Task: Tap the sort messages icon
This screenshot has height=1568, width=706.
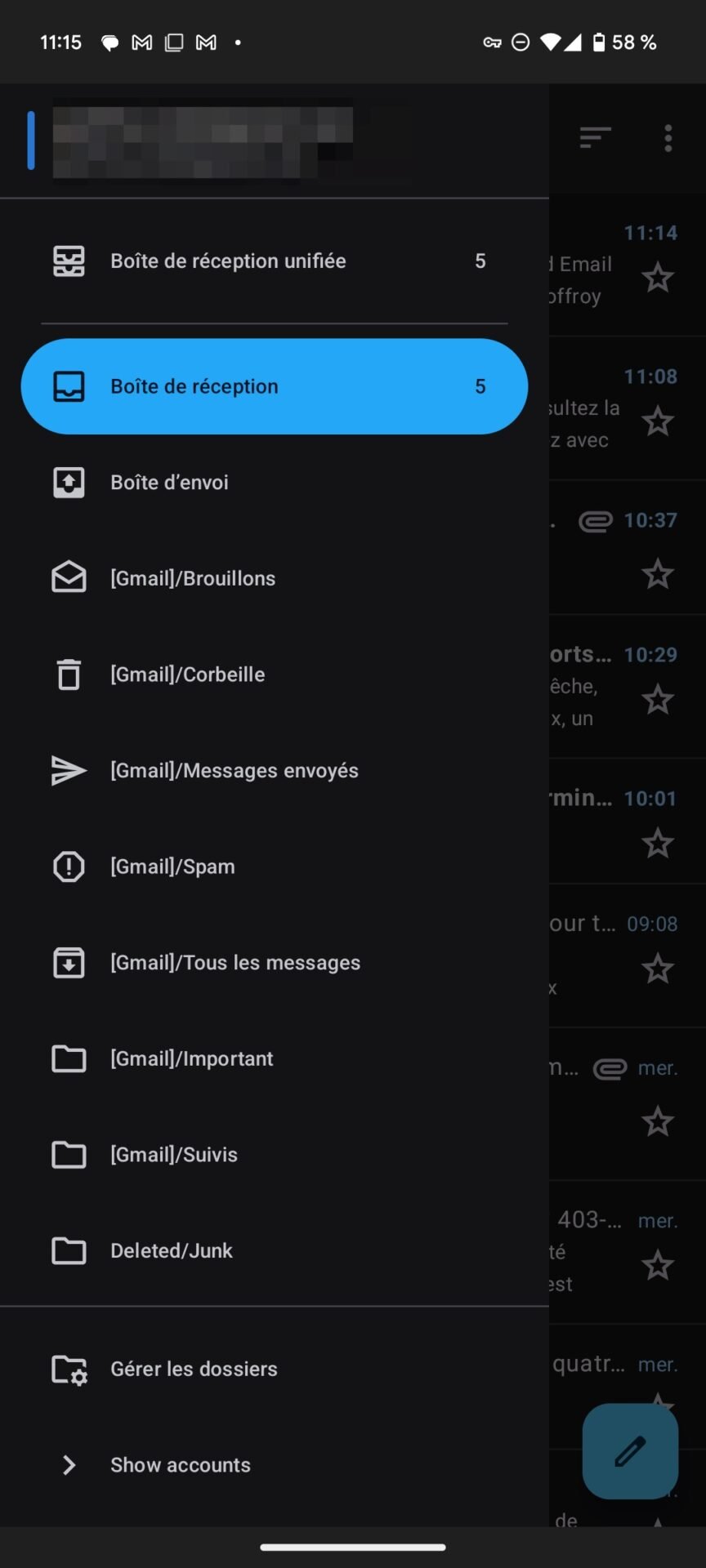Action: click(x=596, y=138)
